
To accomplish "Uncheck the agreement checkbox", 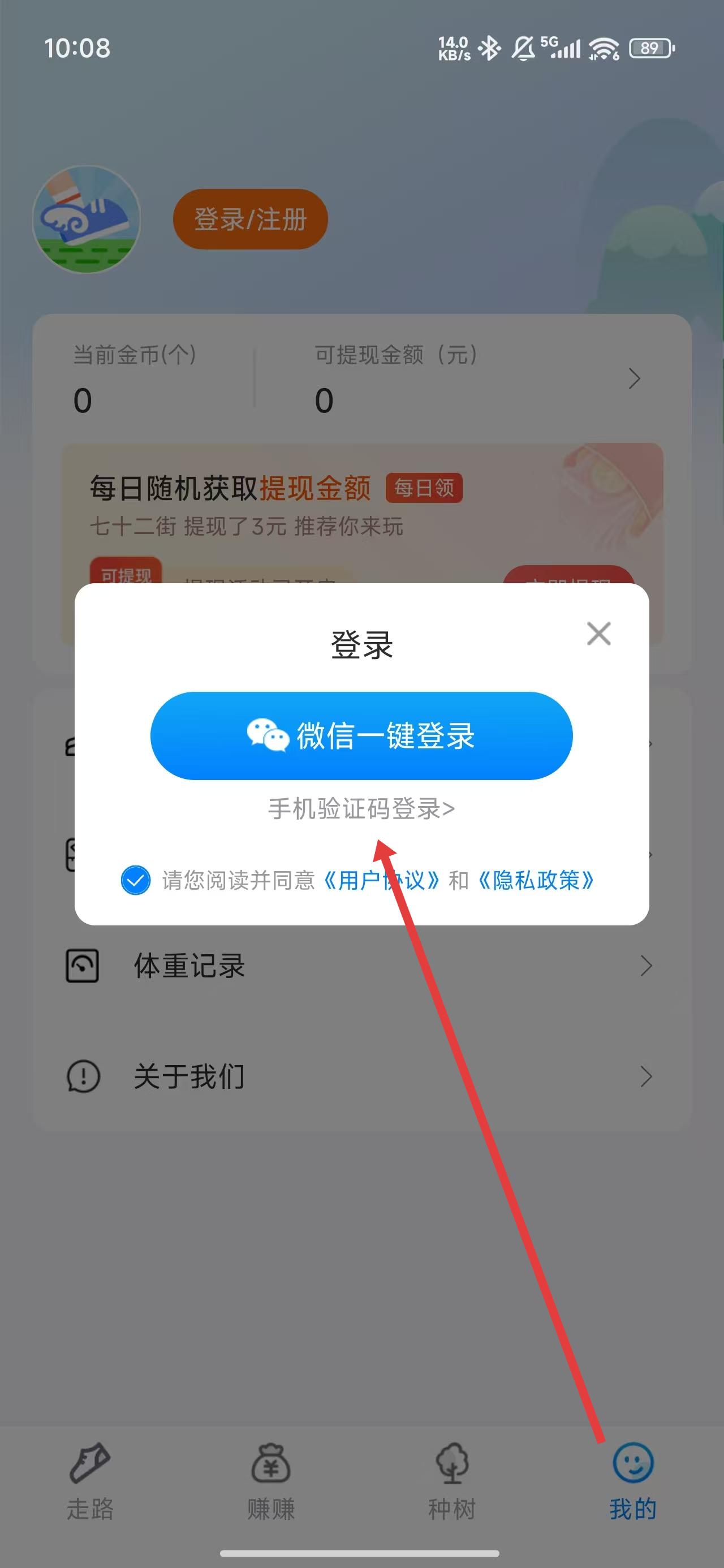I will point(135,880).
